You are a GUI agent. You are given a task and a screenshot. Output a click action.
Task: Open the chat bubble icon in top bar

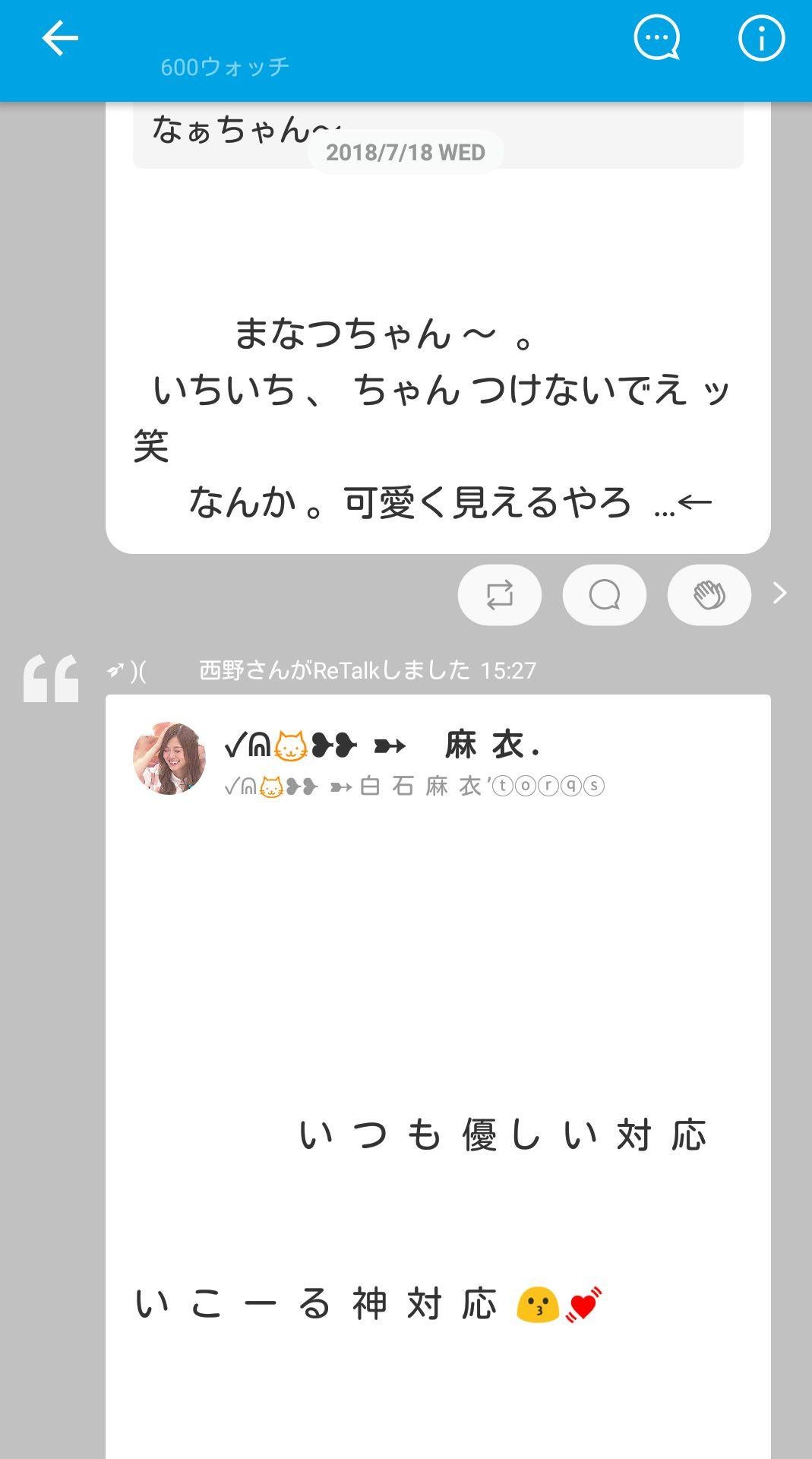656,36
